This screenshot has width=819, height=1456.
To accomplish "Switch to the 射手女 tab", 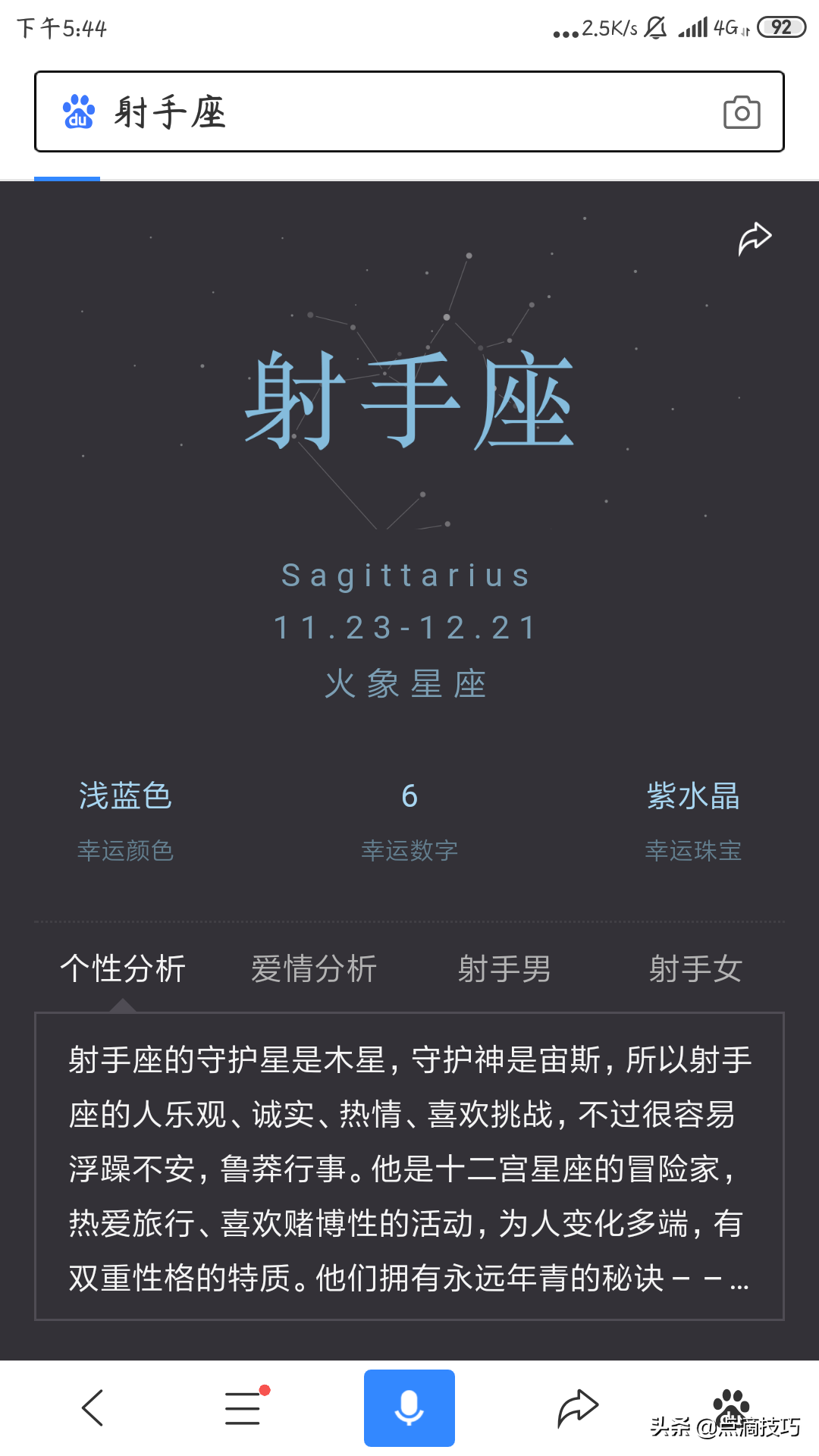I will (695, 968).
